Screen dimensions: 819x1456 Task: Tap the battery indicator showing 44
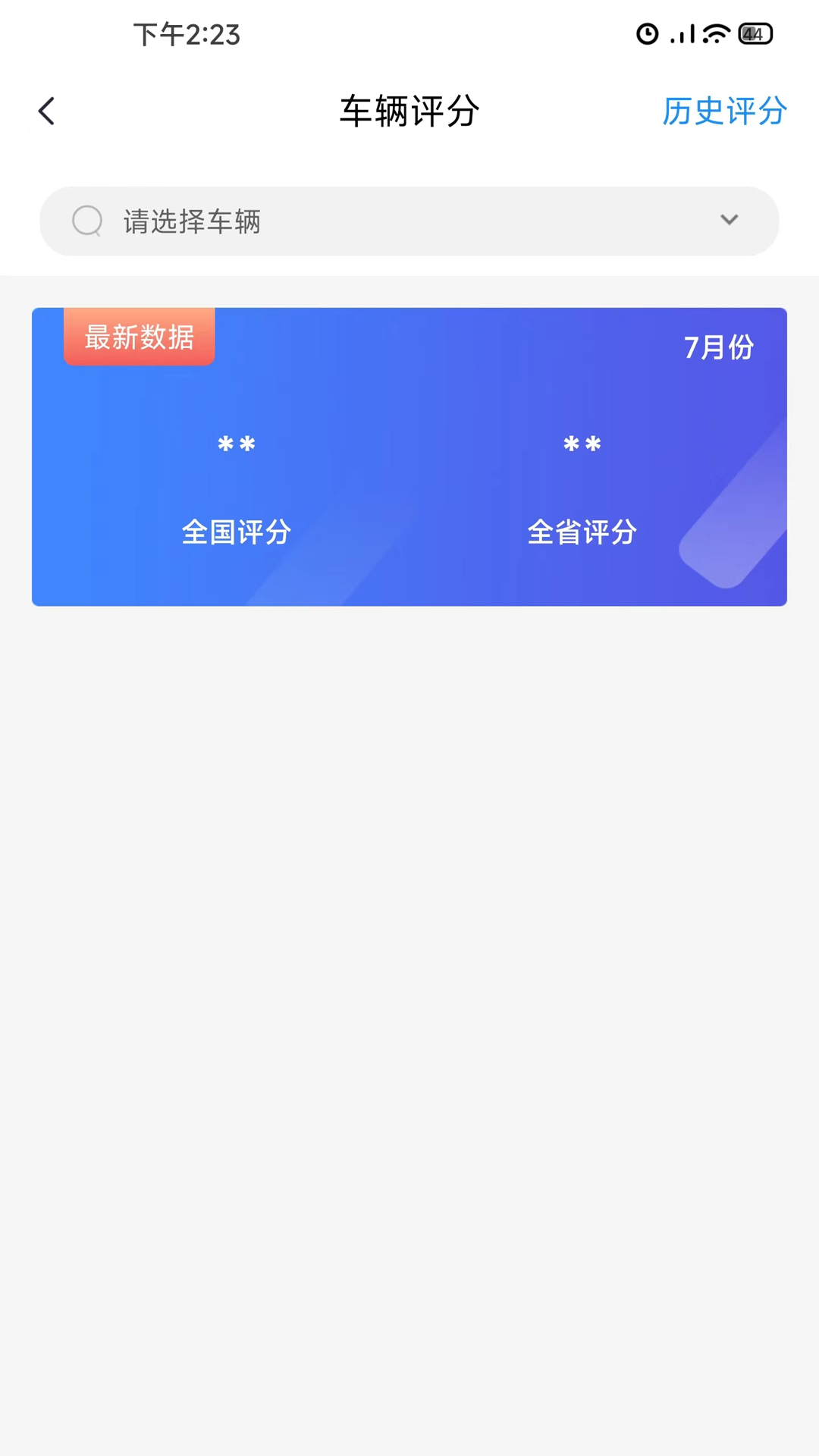pyautogui.click(x=752, y=33)
